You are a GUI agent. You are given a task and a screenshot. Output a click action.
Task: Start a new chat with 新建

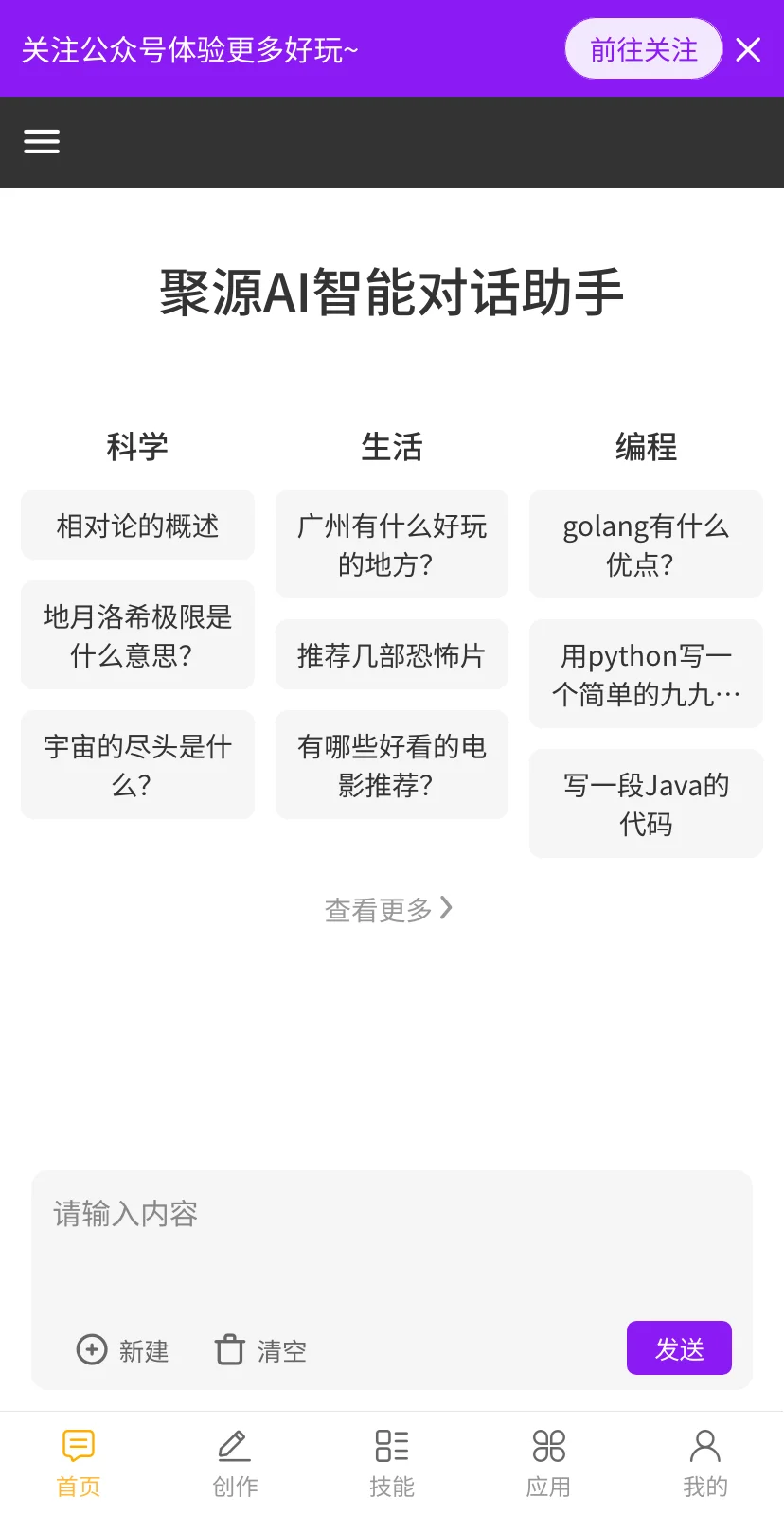(x=123, y=1350)
